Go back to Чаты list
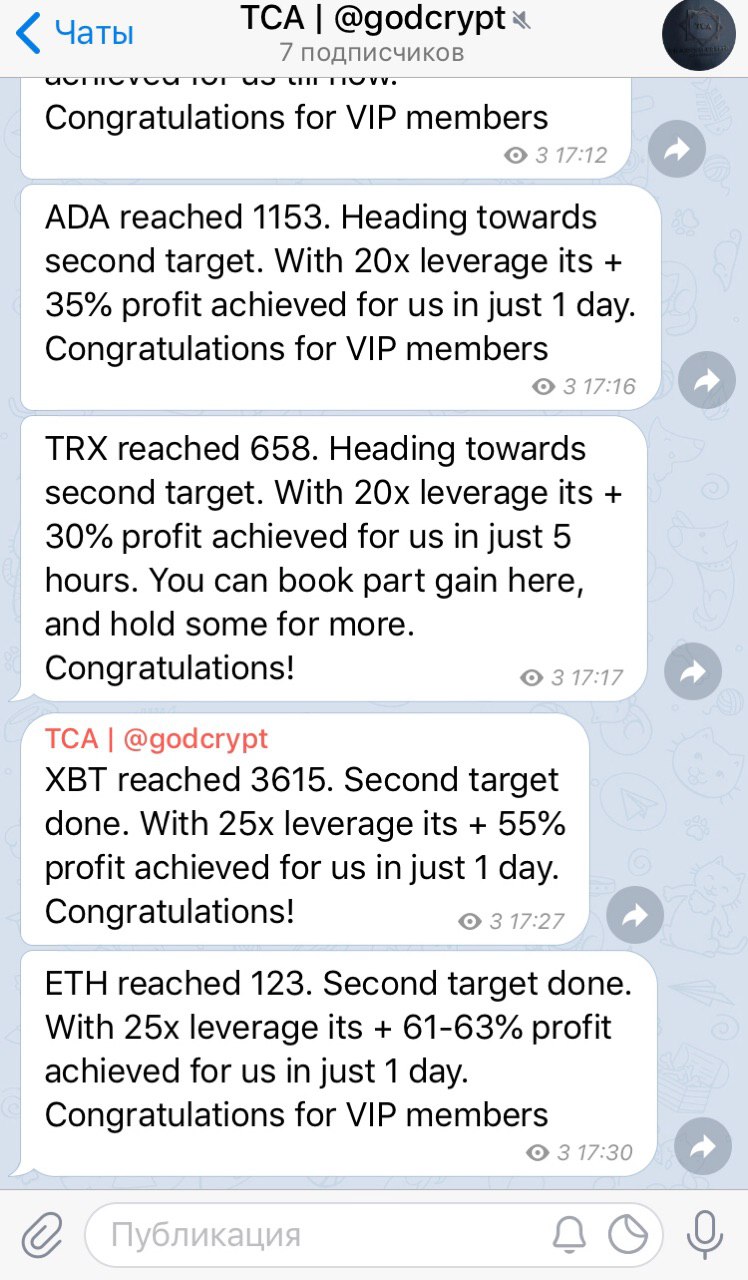 pyautogui.click(x=75, y=34)
